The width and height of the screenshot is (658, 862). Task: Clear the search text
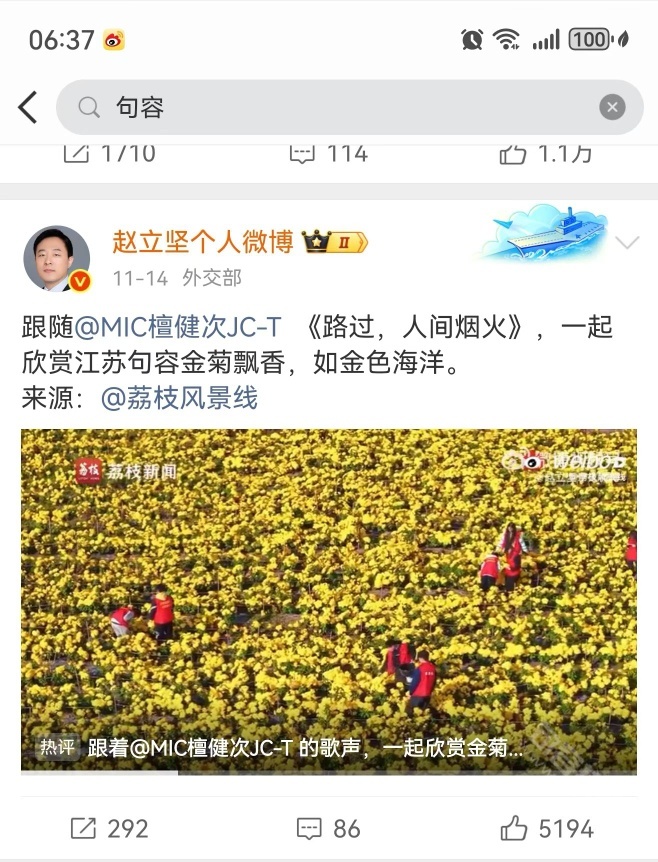pos(612,107)
